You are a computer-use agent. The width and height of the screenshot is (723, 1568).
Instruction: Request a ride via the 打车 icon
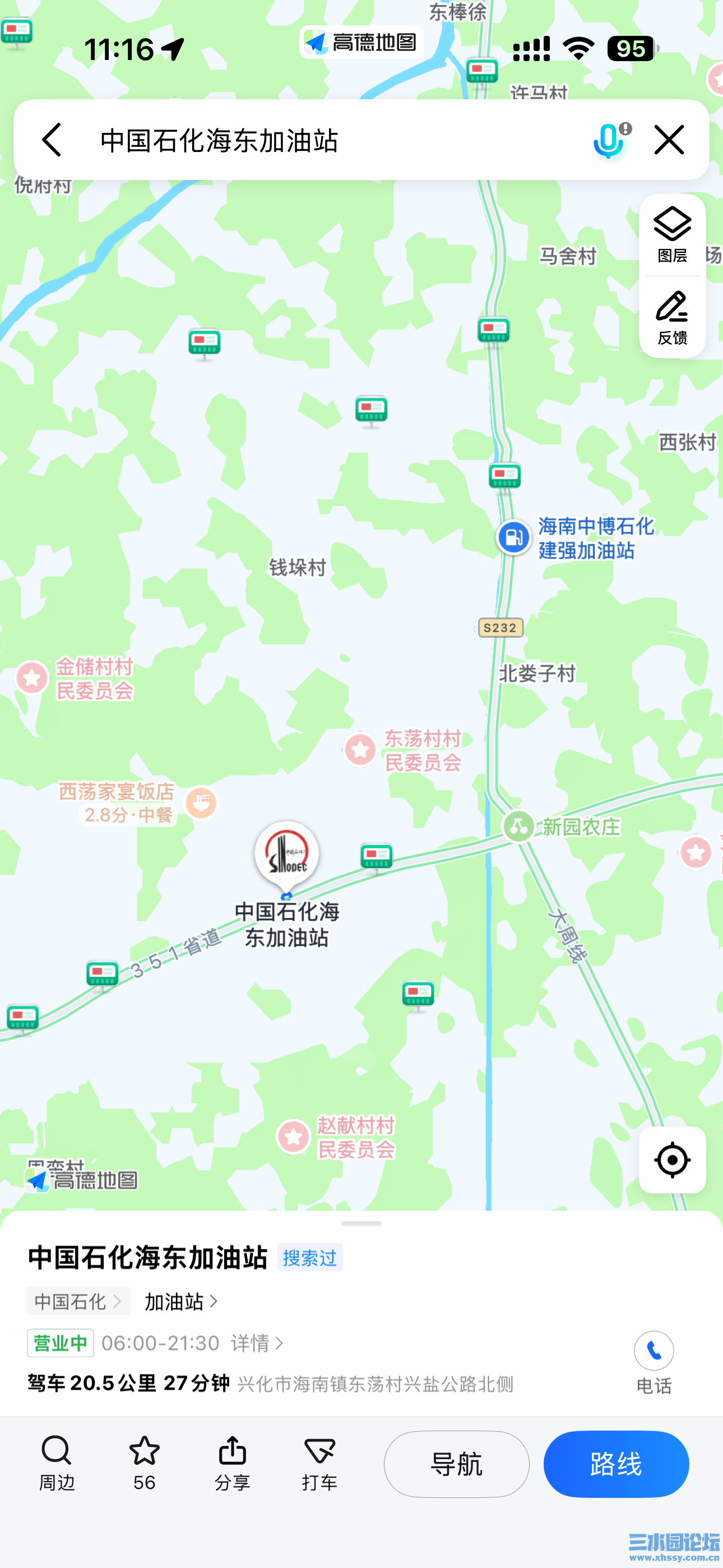(319, 1461)
